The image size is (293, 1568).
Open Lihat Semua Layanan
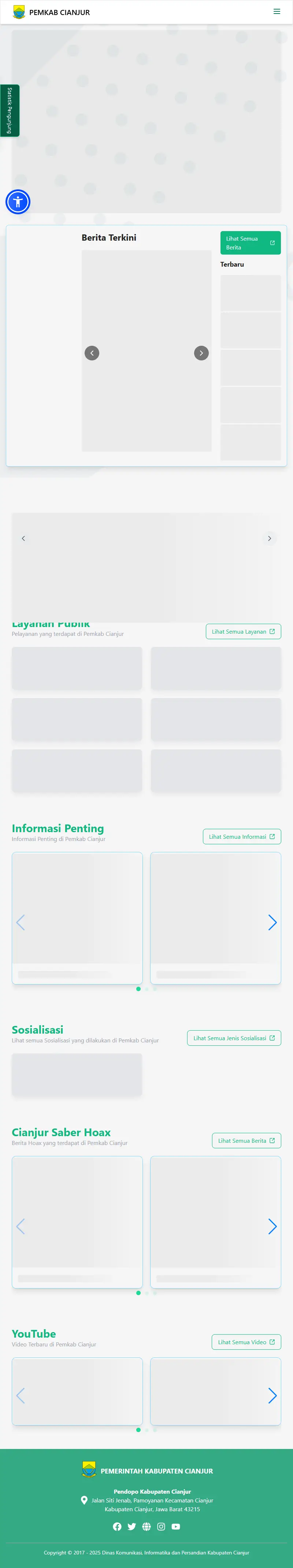pos(242,632)
